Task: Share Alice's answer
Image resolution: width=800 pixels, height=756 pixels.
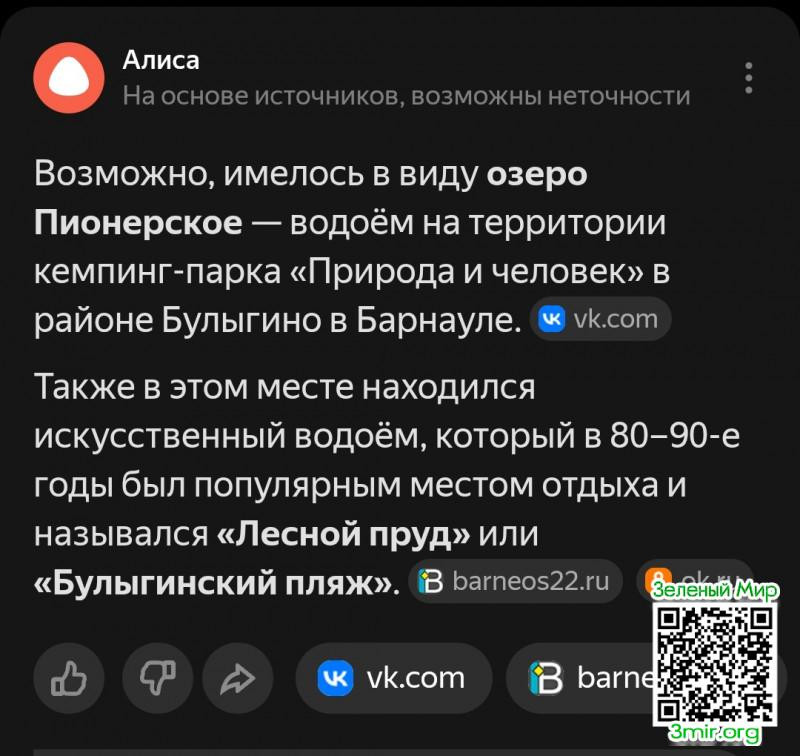Action: click(x=237, y=679)
